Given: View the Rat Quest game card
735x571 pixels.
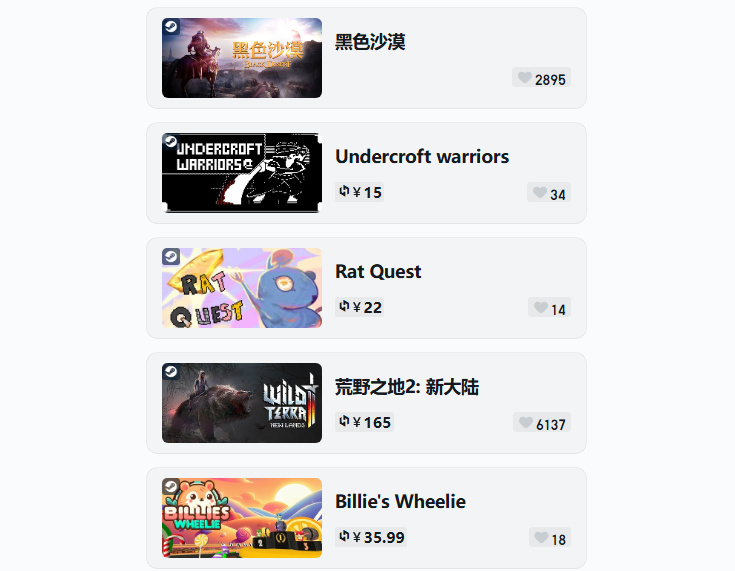Looking at the screenshot, I should 378,272.
